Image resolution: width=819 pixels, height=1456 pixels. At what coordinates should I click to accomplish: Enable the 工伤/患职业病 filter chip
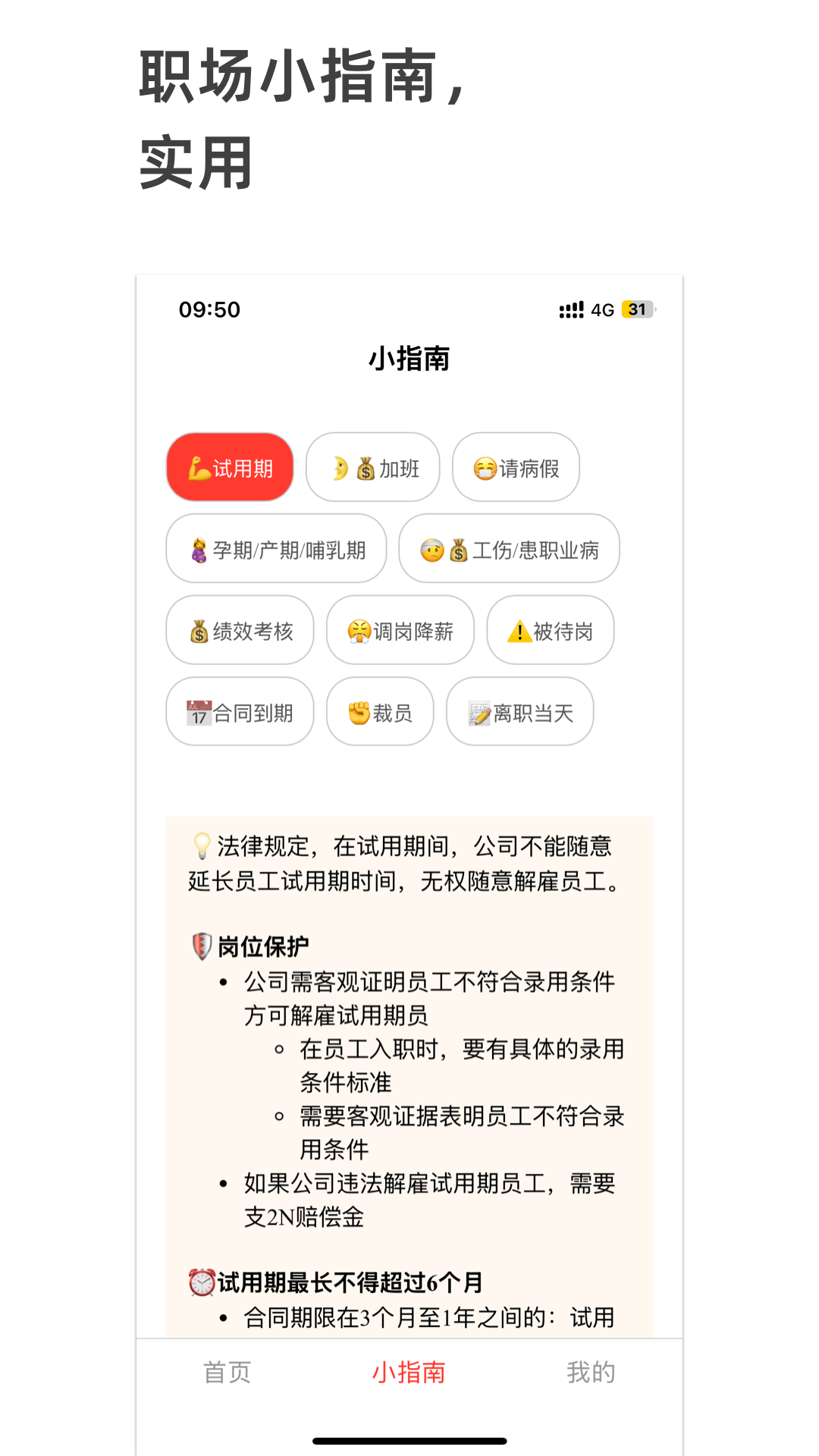click(509, 549)
